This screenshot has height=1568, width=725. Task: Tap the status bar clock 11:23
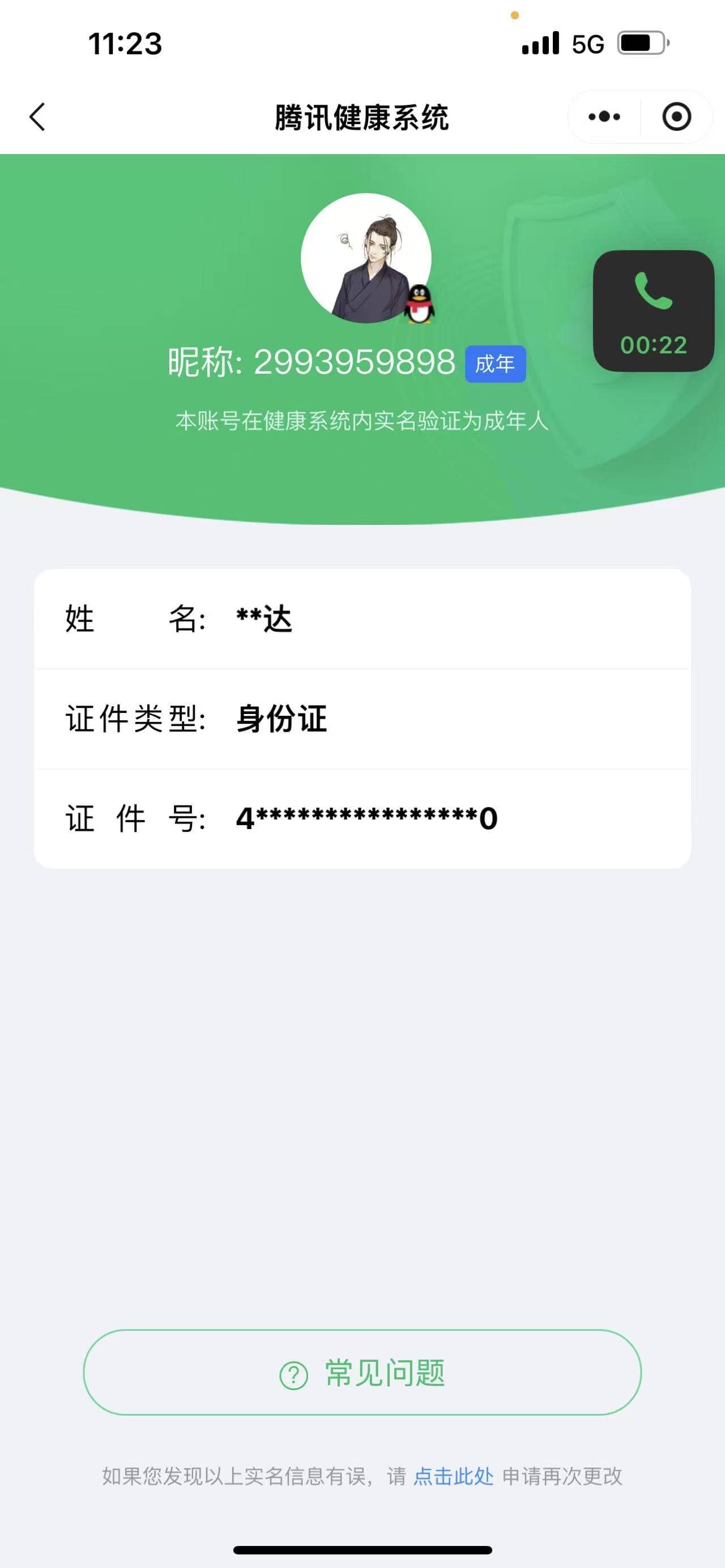125,42
